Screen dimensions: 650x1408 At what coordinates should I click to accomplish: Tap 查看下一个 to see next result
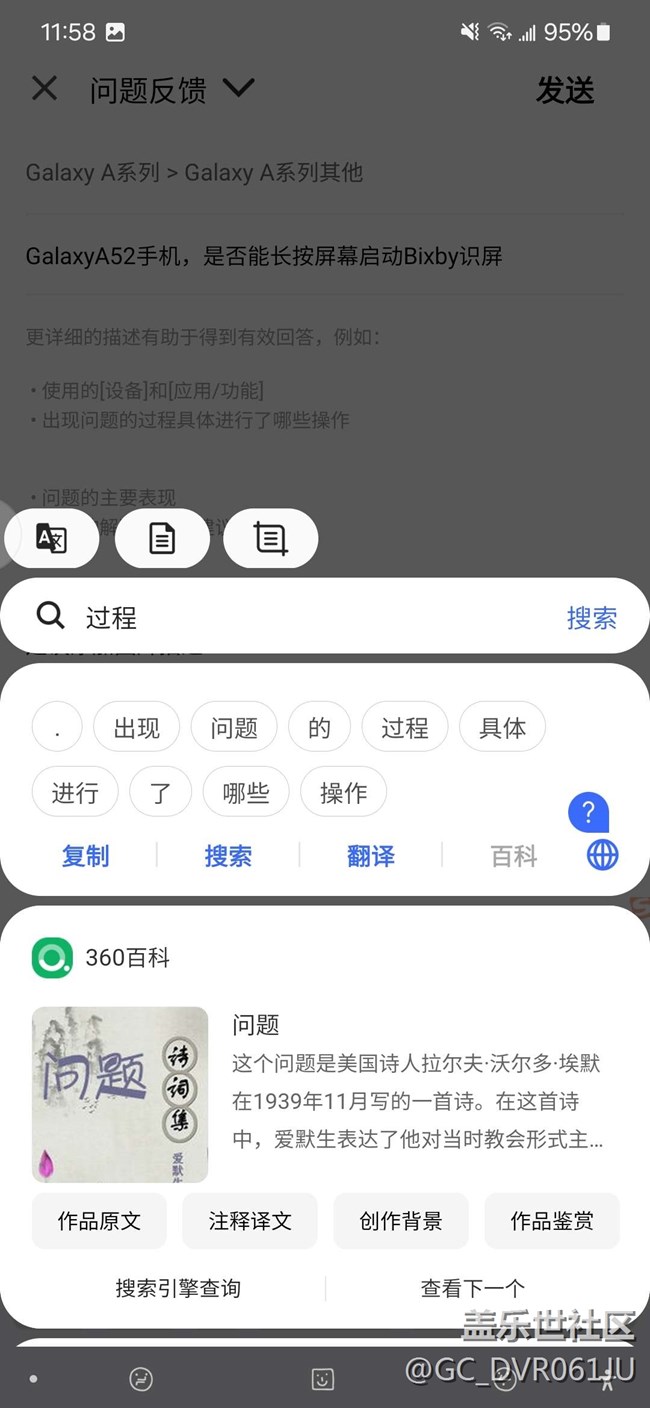click(472, 1288)
